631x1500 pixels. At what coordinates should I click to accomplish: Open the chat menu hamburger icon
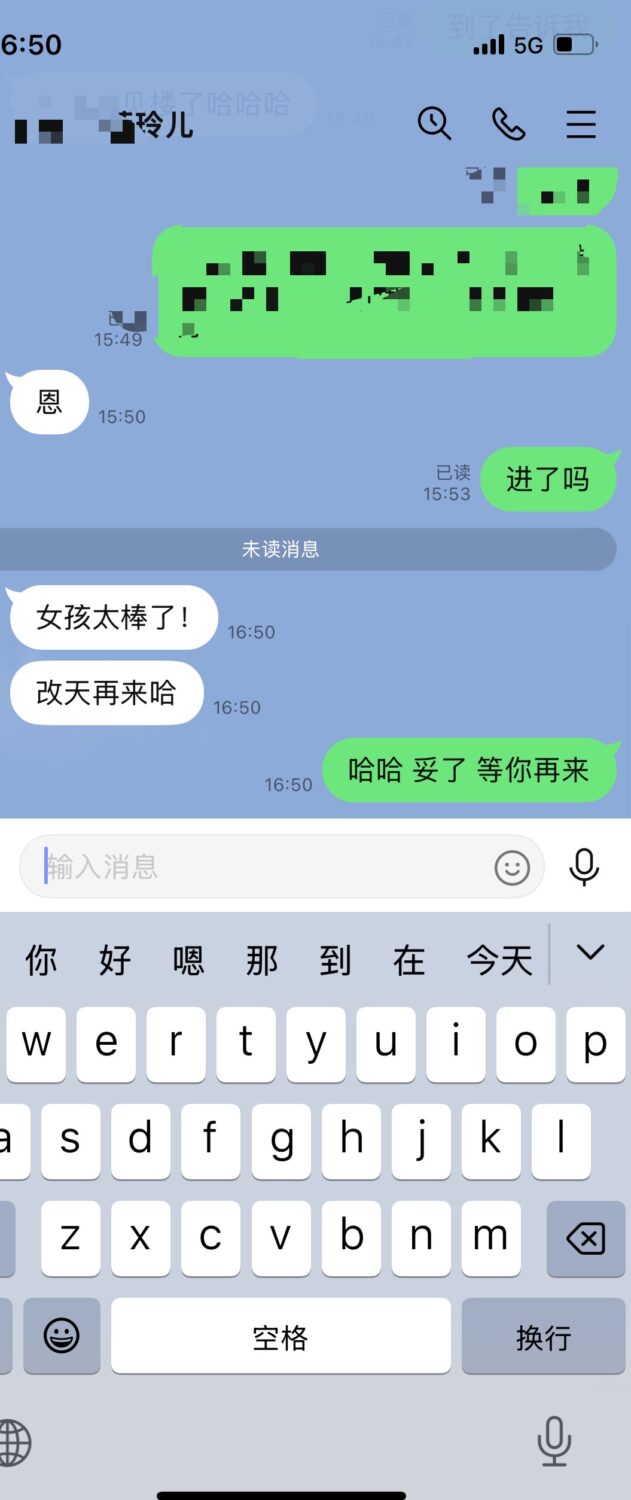tap(581, 124)
